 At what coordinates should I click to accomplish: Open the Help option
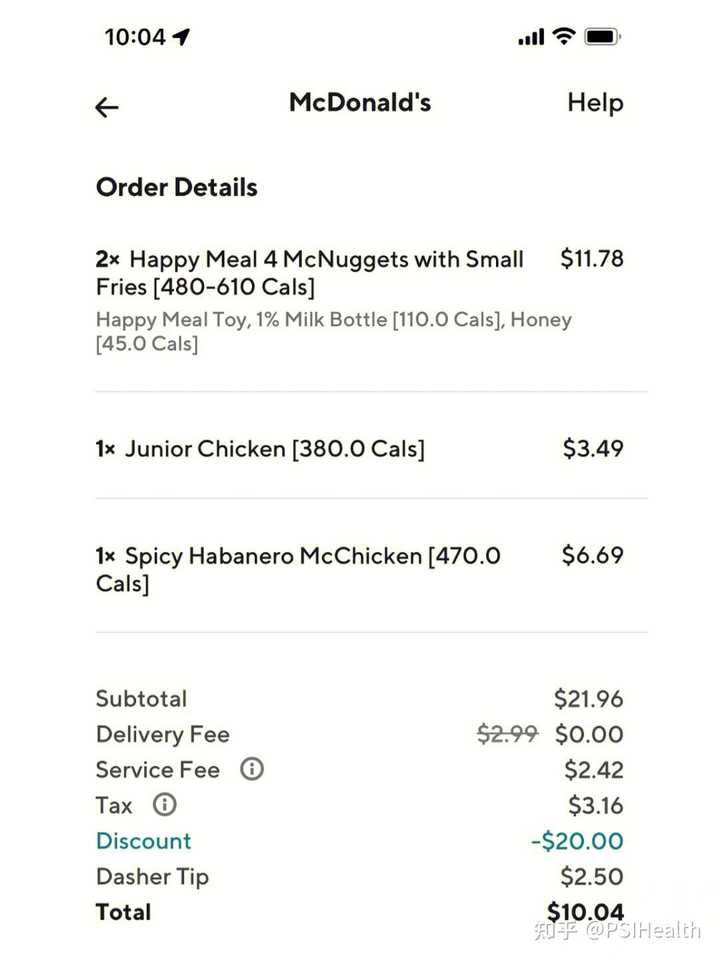[x=594, y=103]
